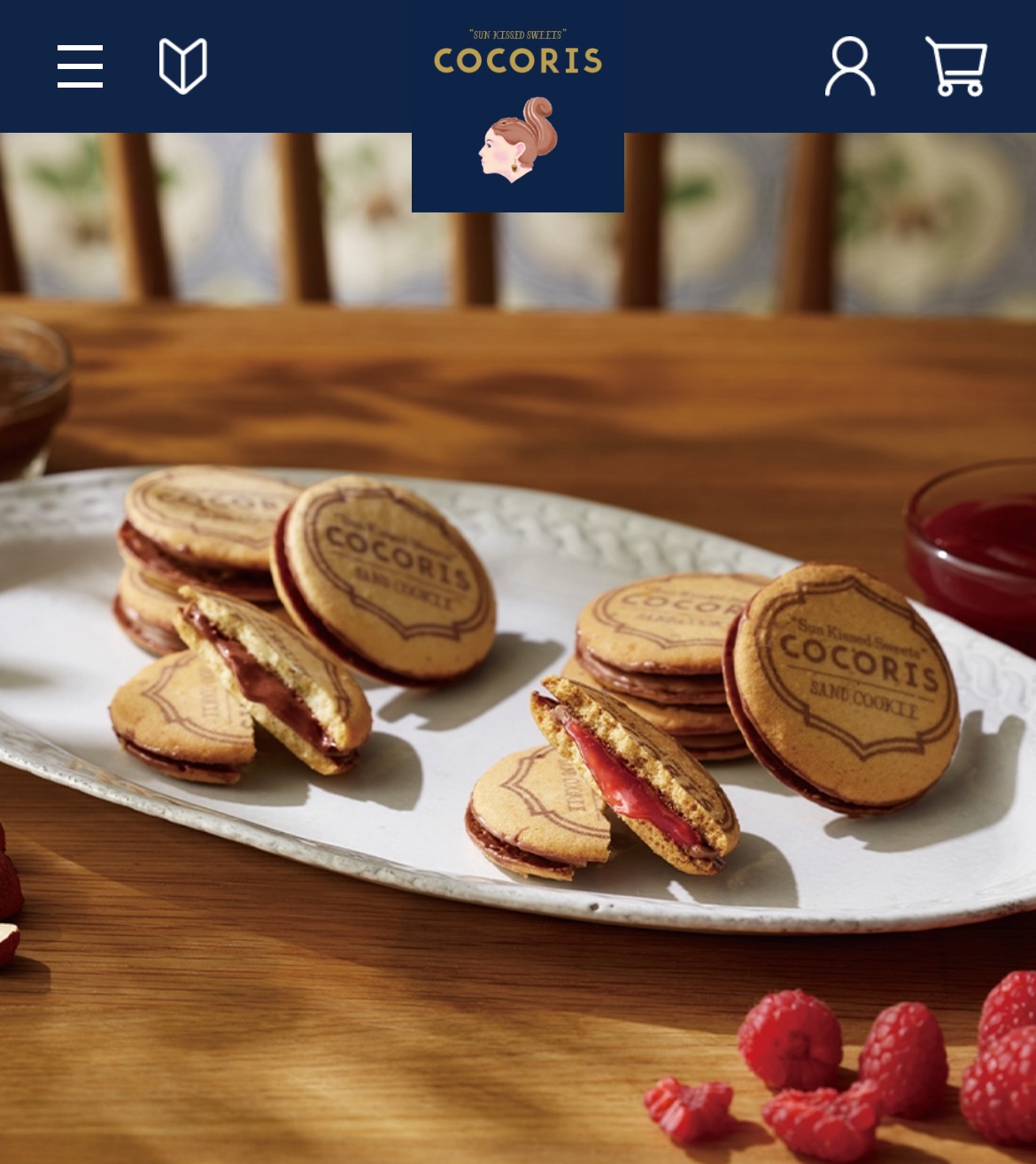Open the hamburger menu
1036x1164 pixels.
pos(80,66)
